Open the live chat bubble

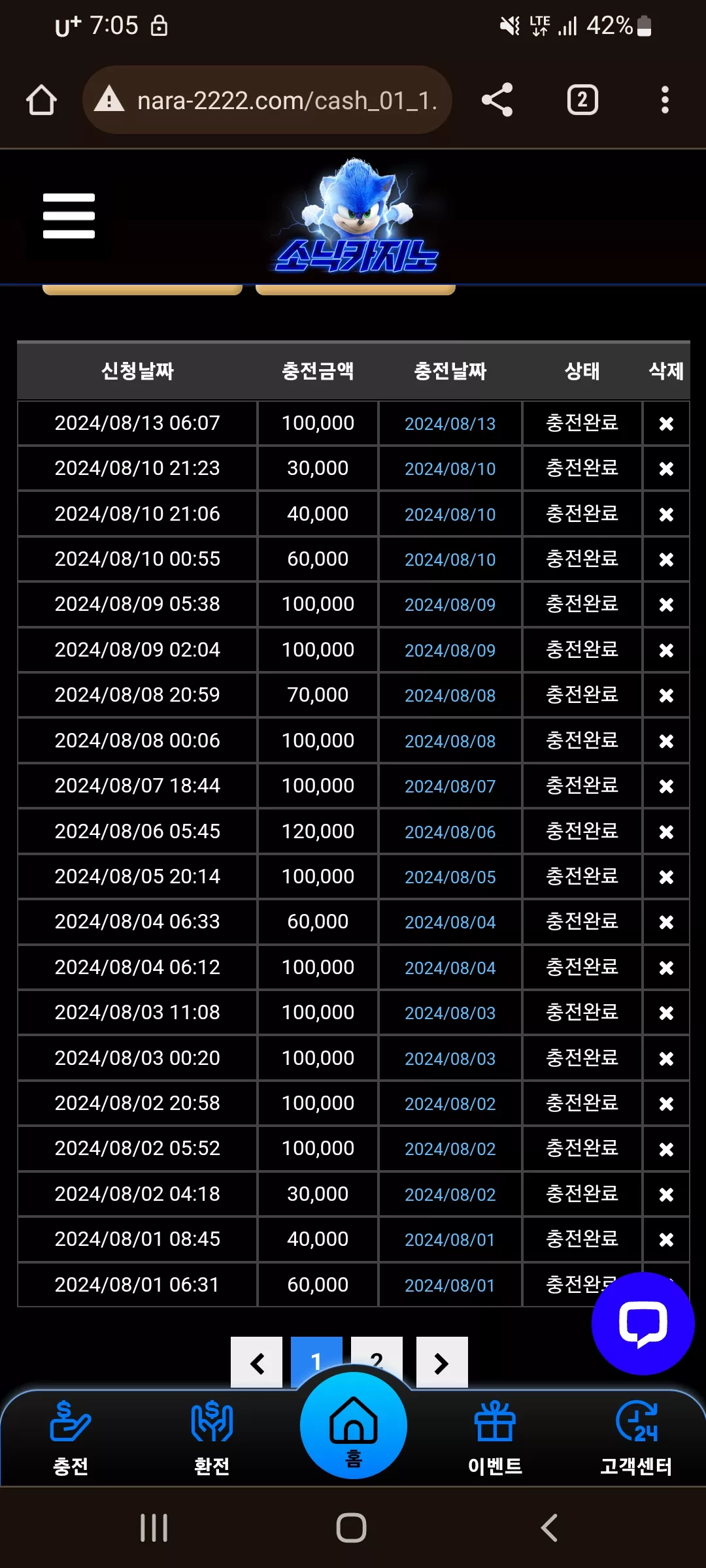643,1324
